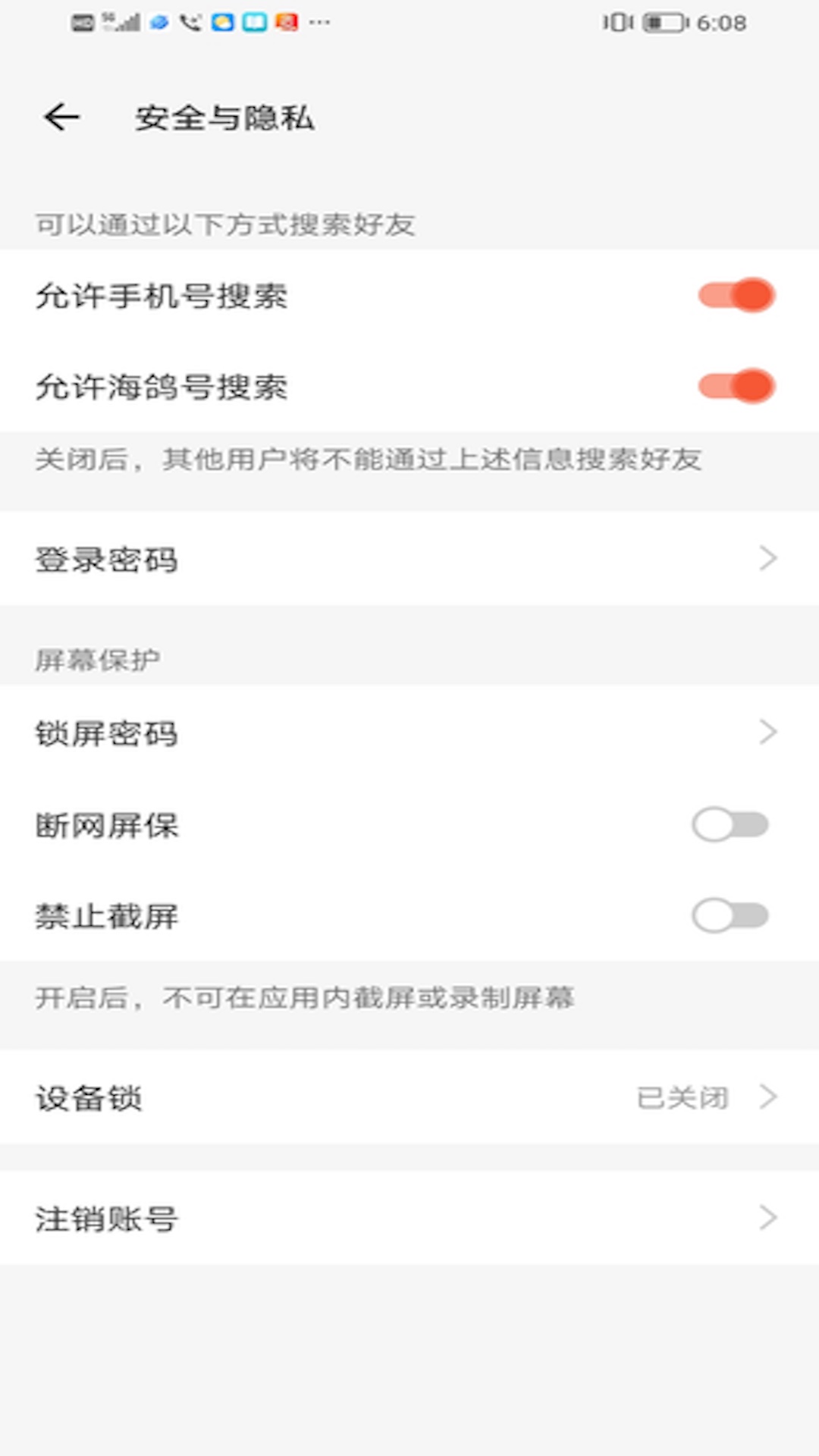The image size is (819, 1456).
Task: Turn on 禁止截屏 toggle
Action: point(730,915)
